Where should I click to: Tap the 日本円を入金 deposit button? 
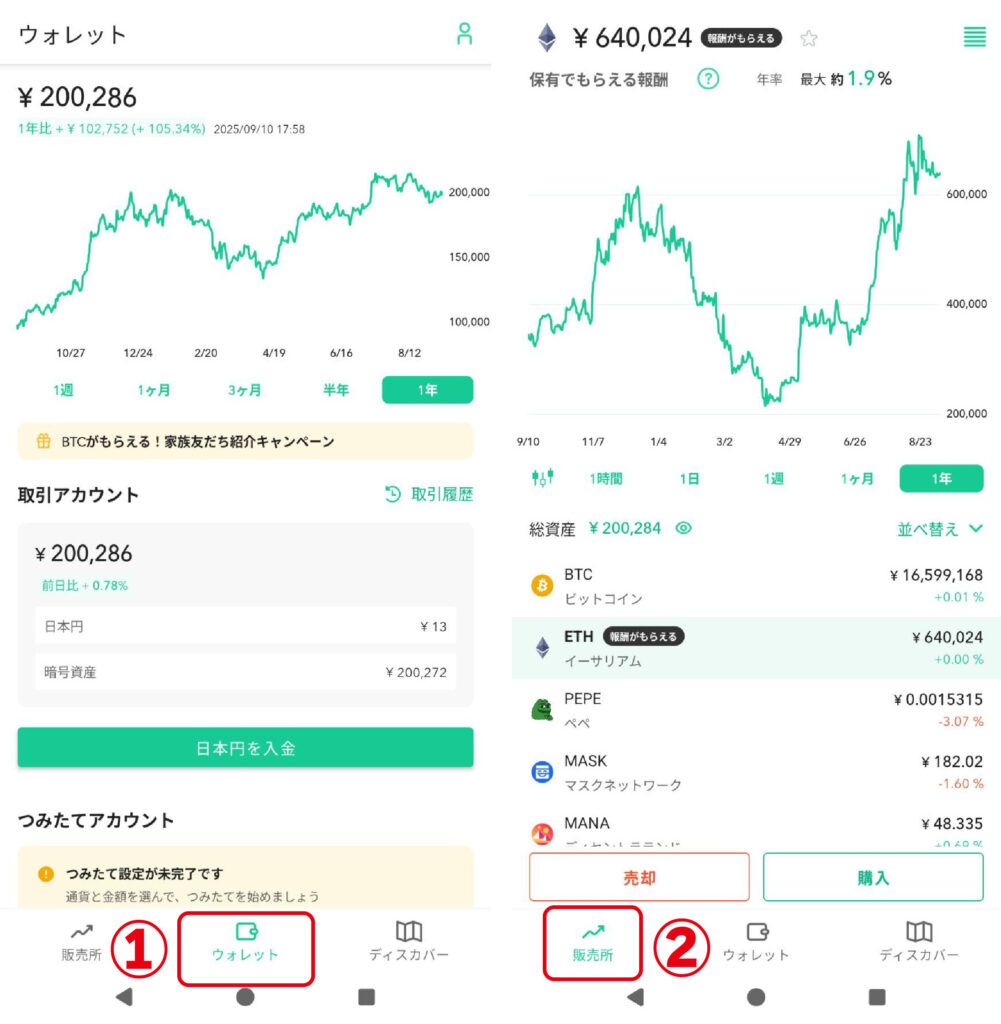click(245, 748)
